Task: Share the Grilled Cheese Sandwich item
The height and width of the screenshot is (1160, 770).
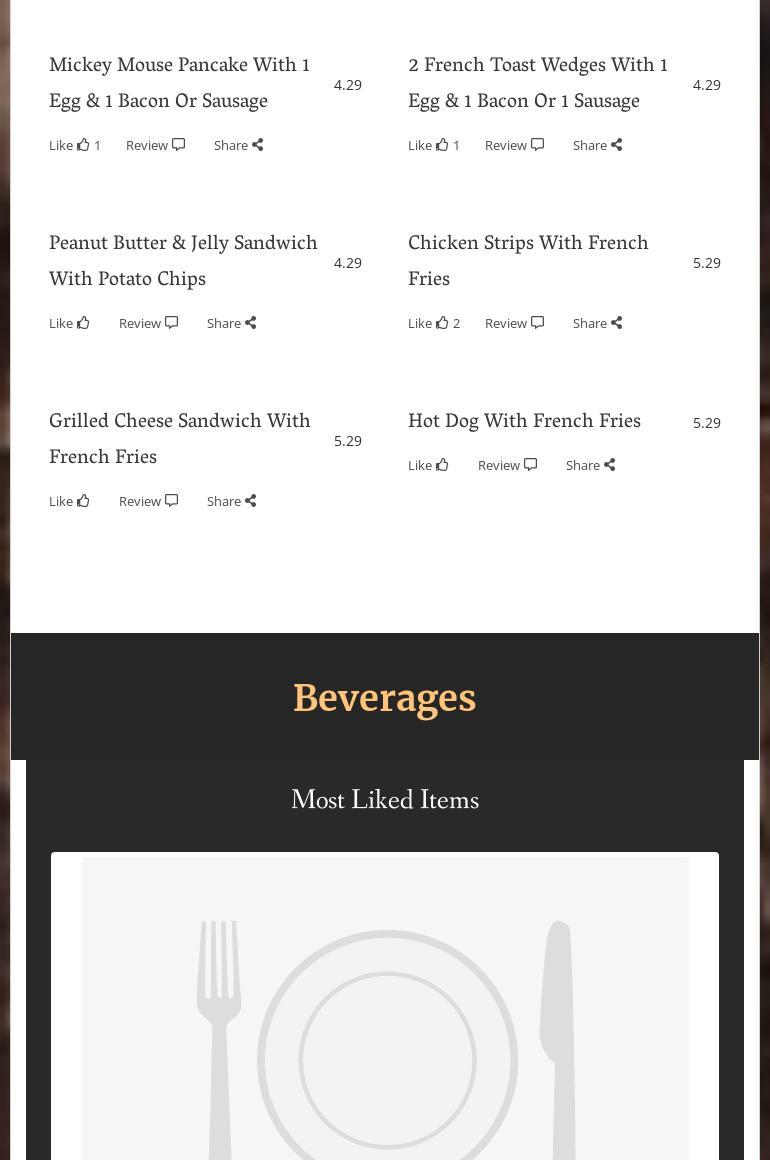Action: (x=231, y=501)
